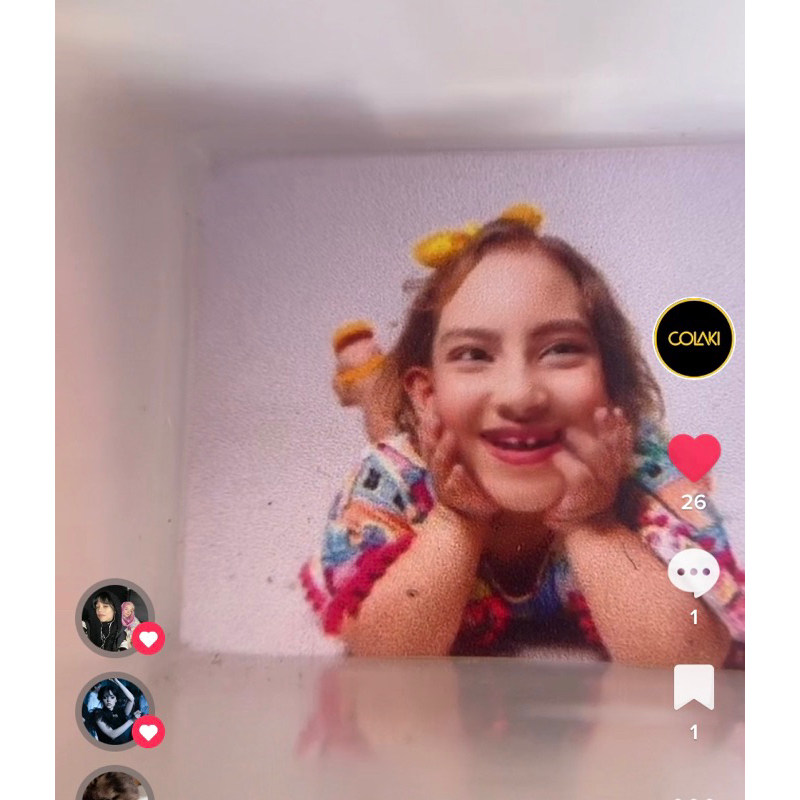
Task: Open the liker avatar showing a pink doll
Action: click(x=115, y=618)
